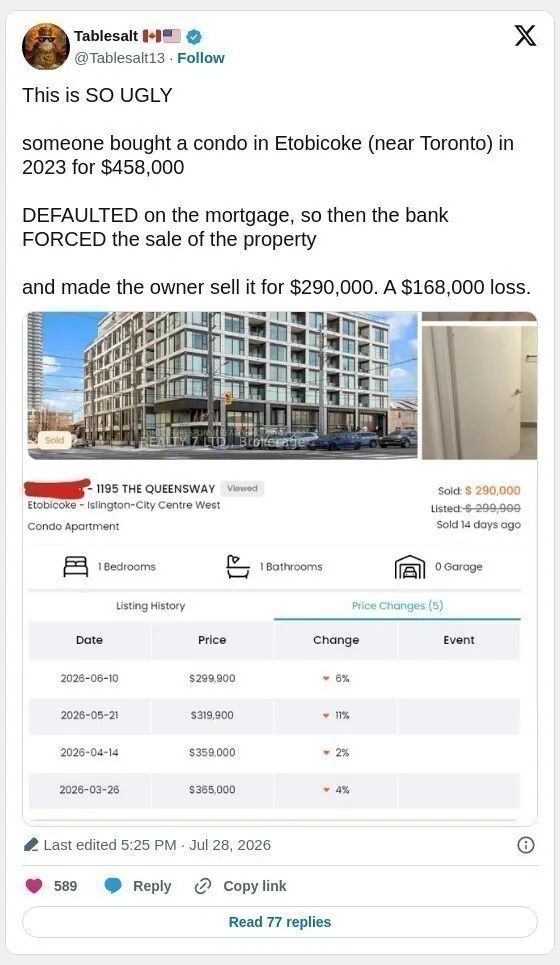Open the Last edited timestamp link
The image size is (560, 965).
tap(157, 845)
